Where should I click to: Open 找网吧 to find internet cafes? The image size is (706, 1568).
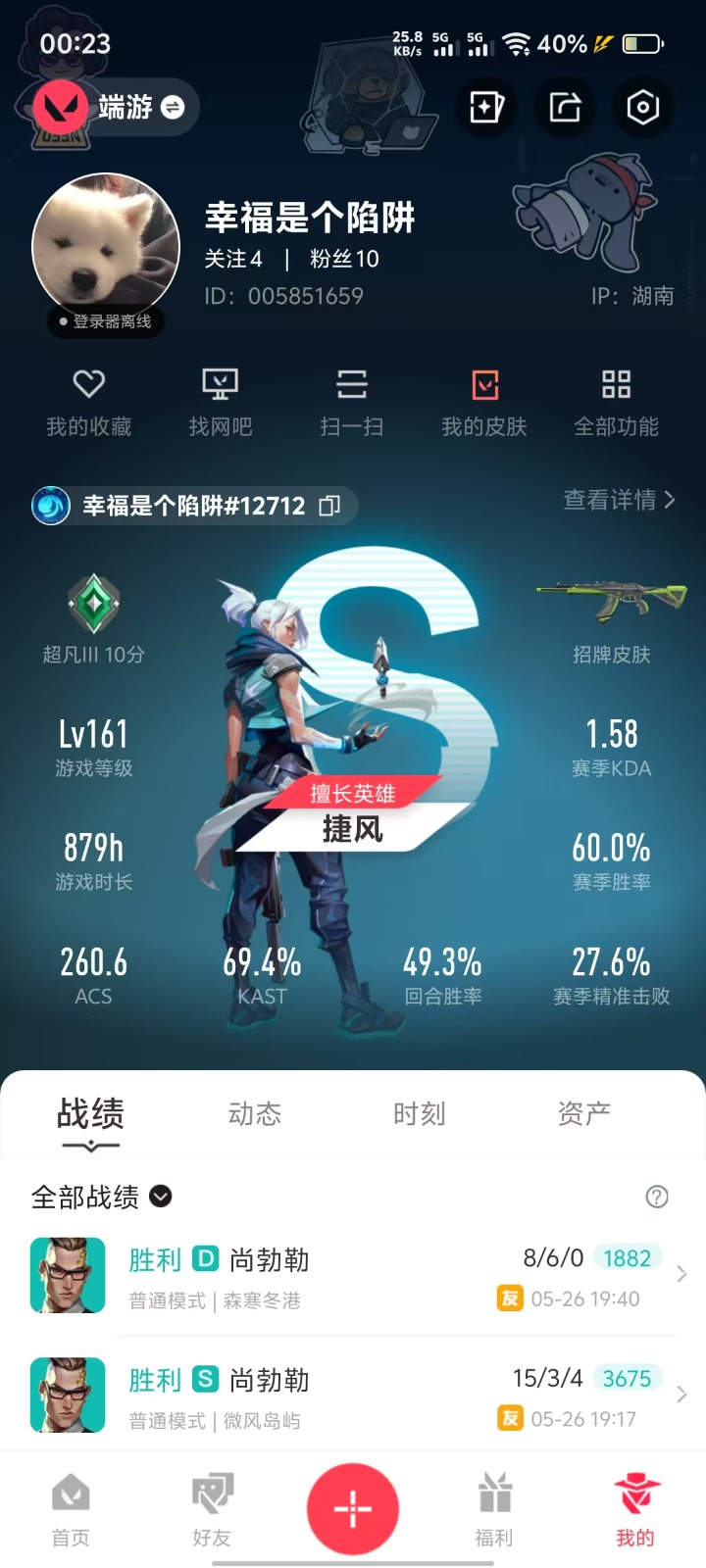click(x=221, y=403)
